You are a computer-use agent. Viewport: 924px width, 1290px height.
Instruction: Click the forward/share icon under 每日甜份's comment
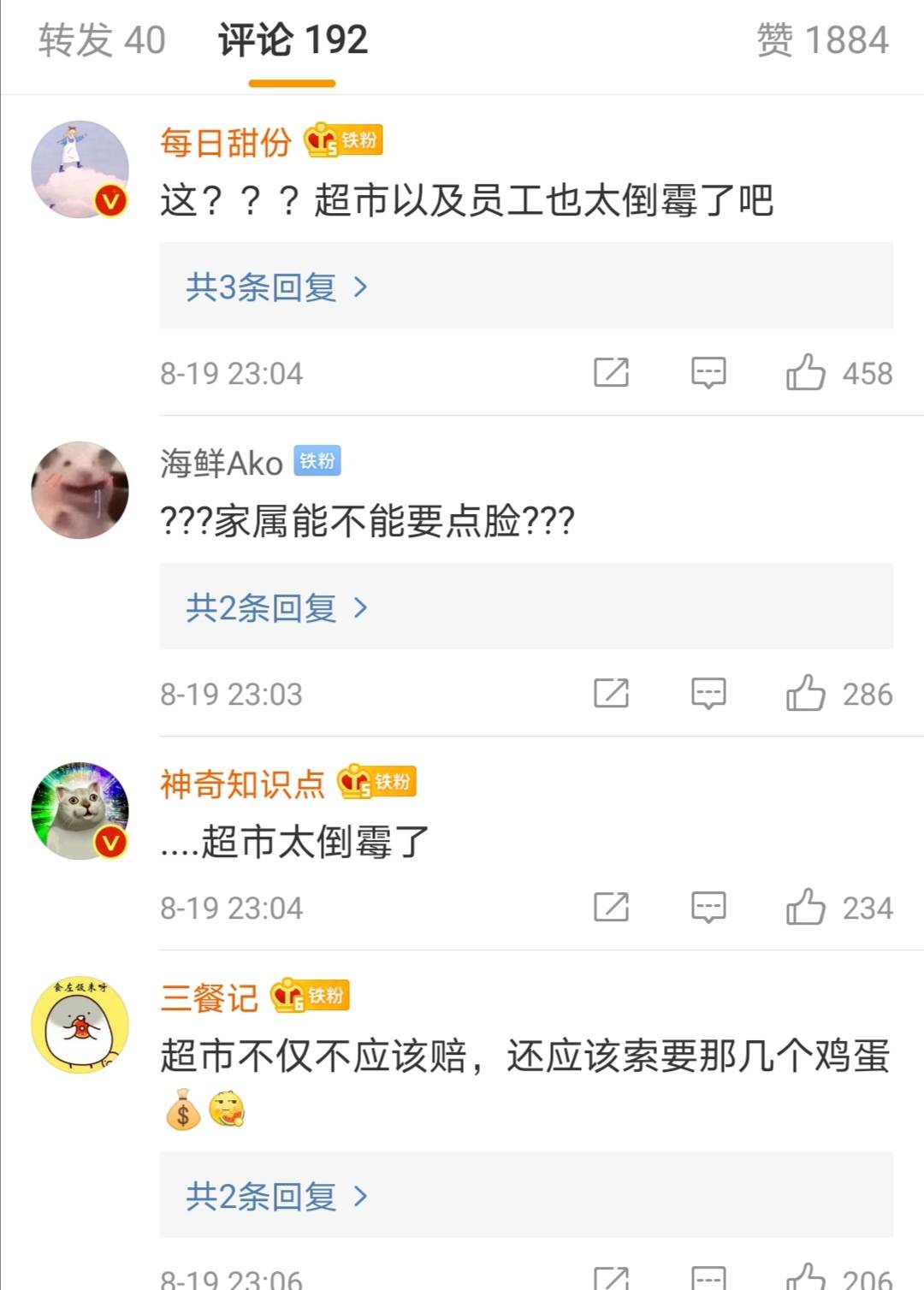[609, 373]
